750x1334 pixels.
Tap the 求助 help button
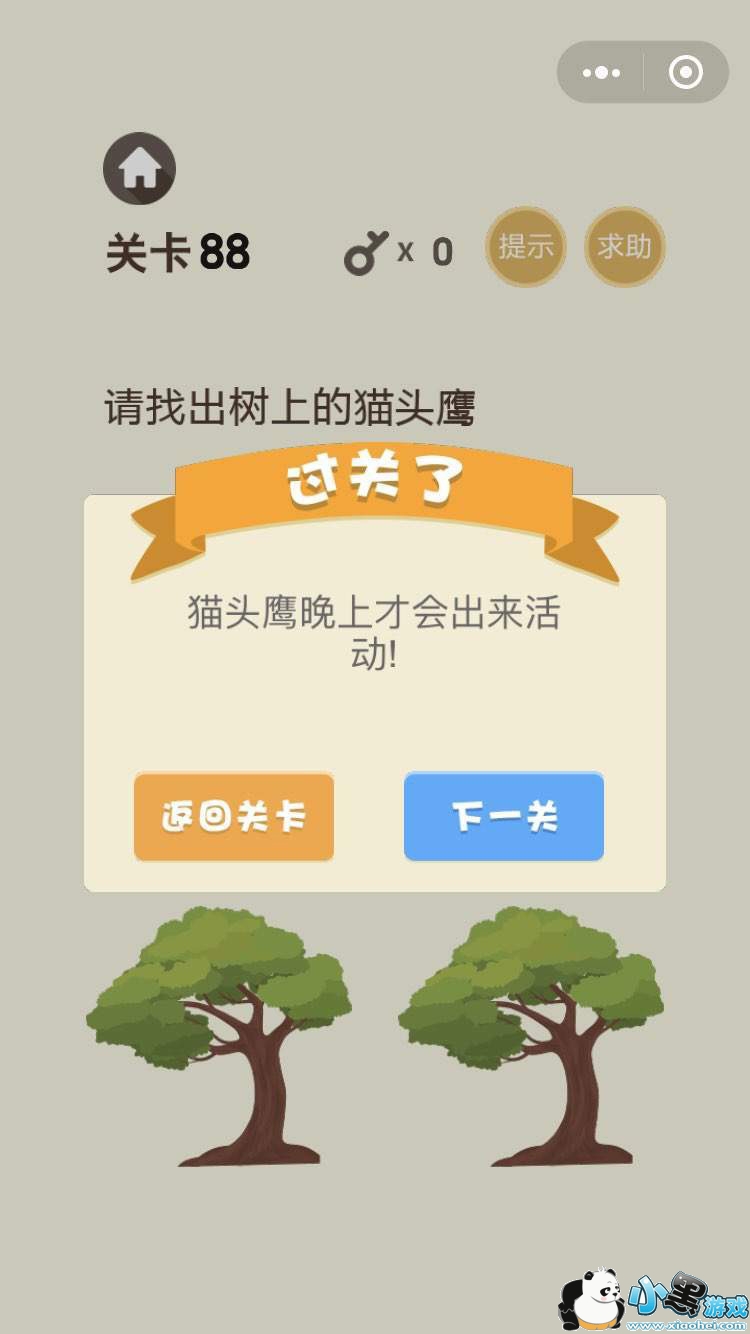(625, 246)
